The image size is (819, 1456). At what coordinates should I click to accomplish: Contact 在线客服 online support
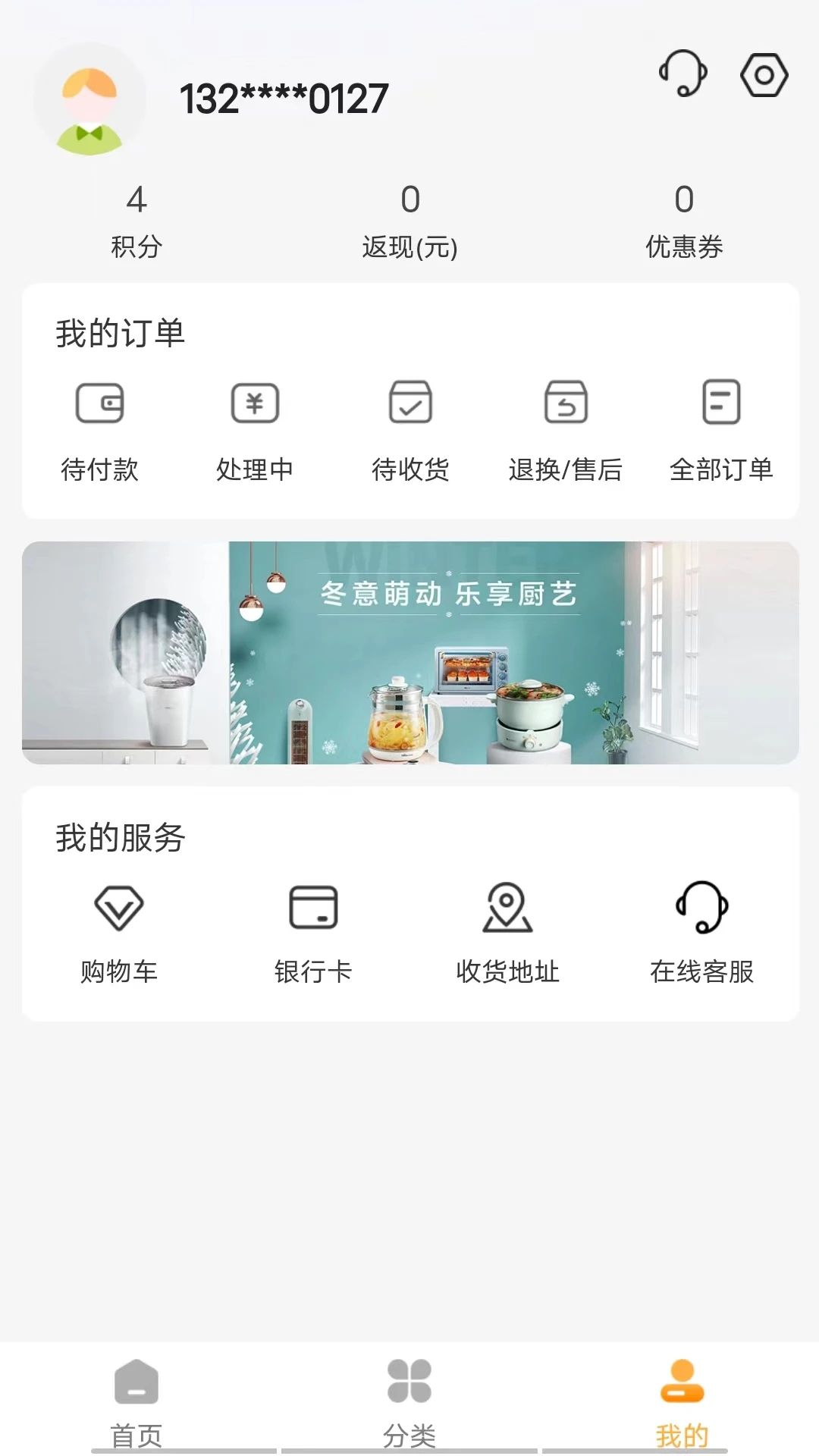(701, 932)
